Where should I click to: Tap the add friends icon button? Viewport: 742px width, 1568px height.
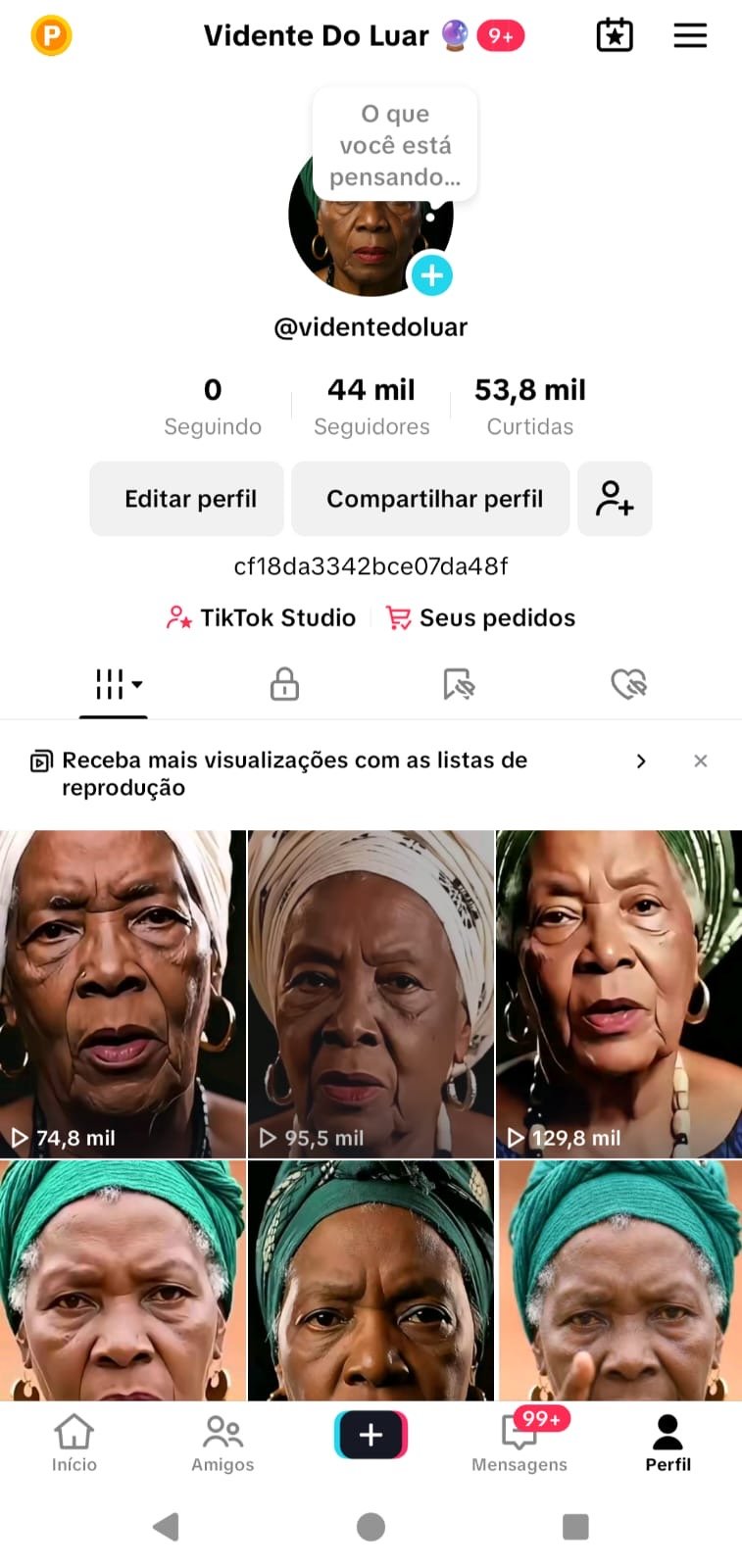615,499
